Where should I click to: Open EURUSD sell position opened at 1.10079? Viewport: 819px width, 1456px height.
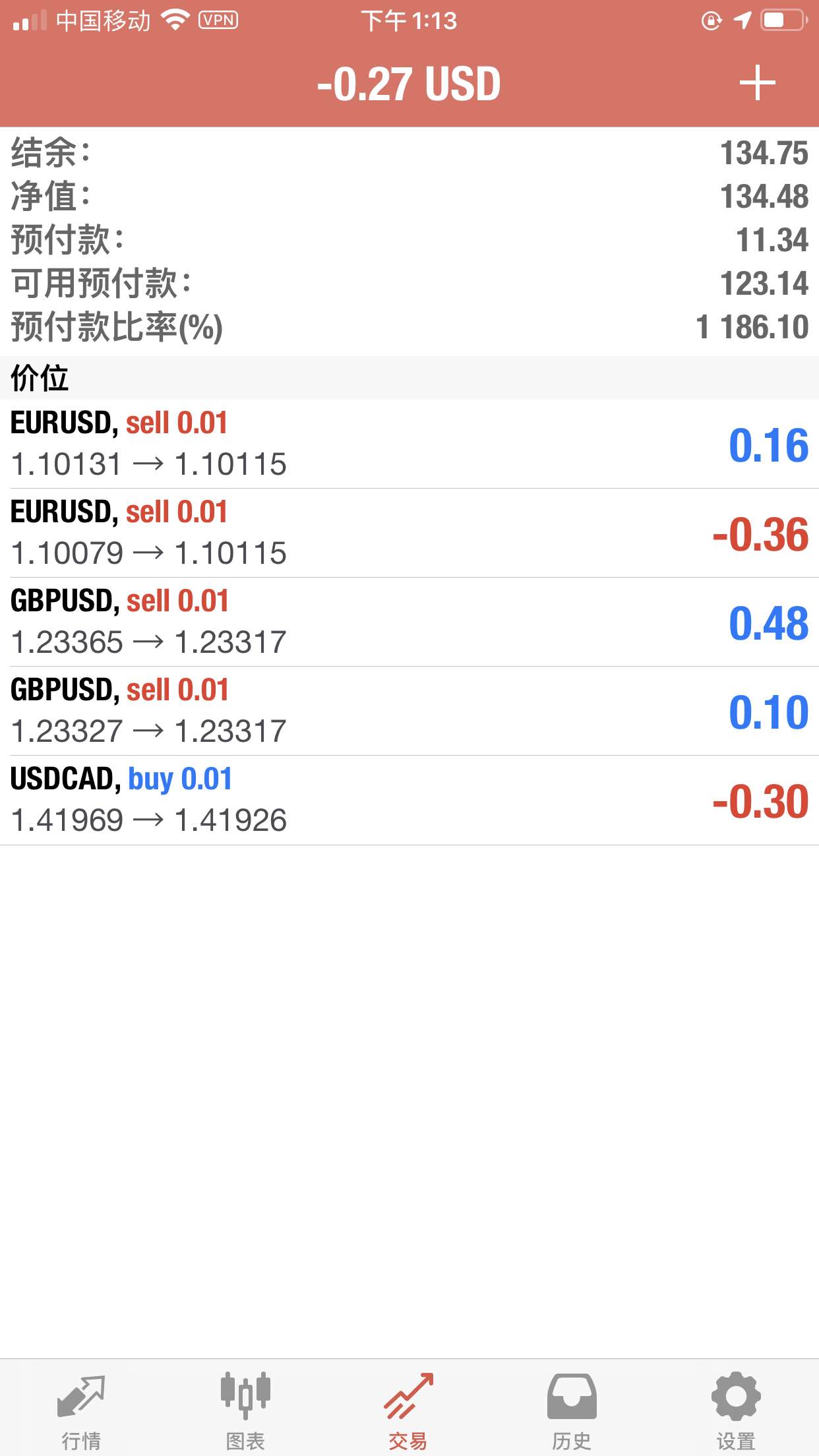click(x=409, y=533)
